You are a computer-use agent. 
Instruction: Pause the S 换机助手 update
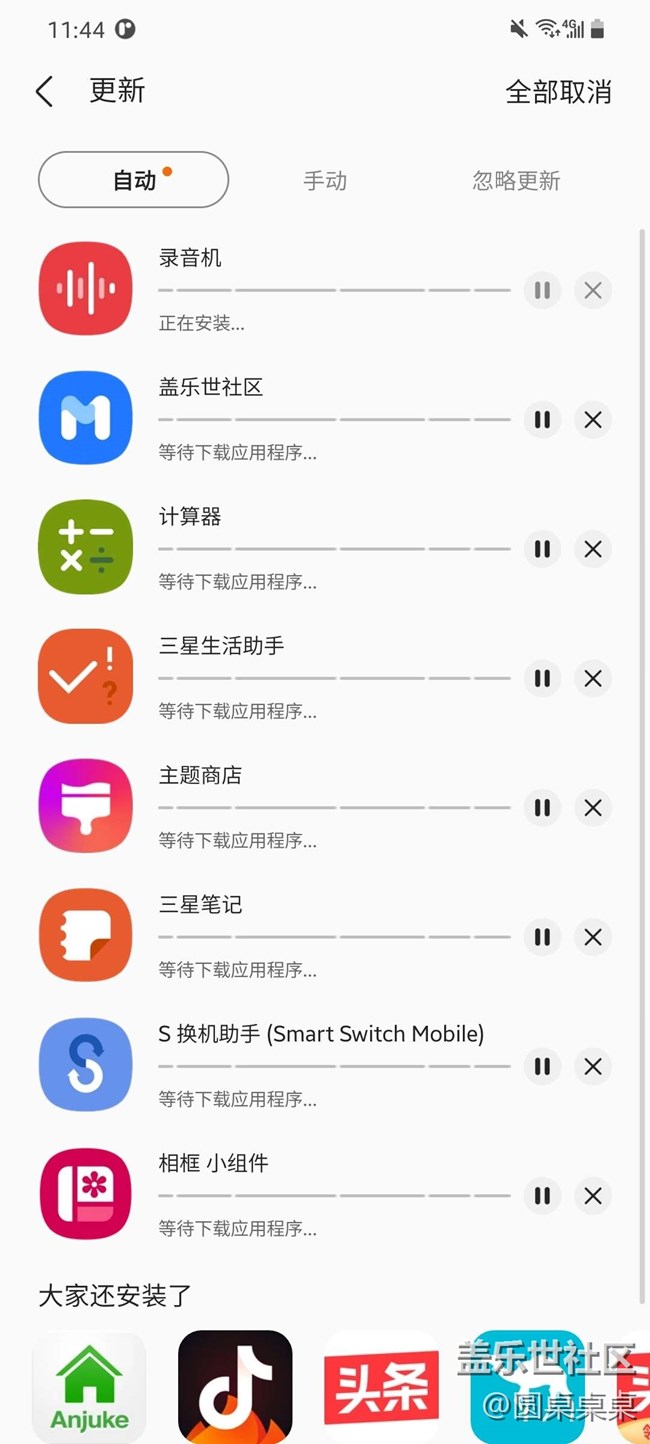point(542,1066)
